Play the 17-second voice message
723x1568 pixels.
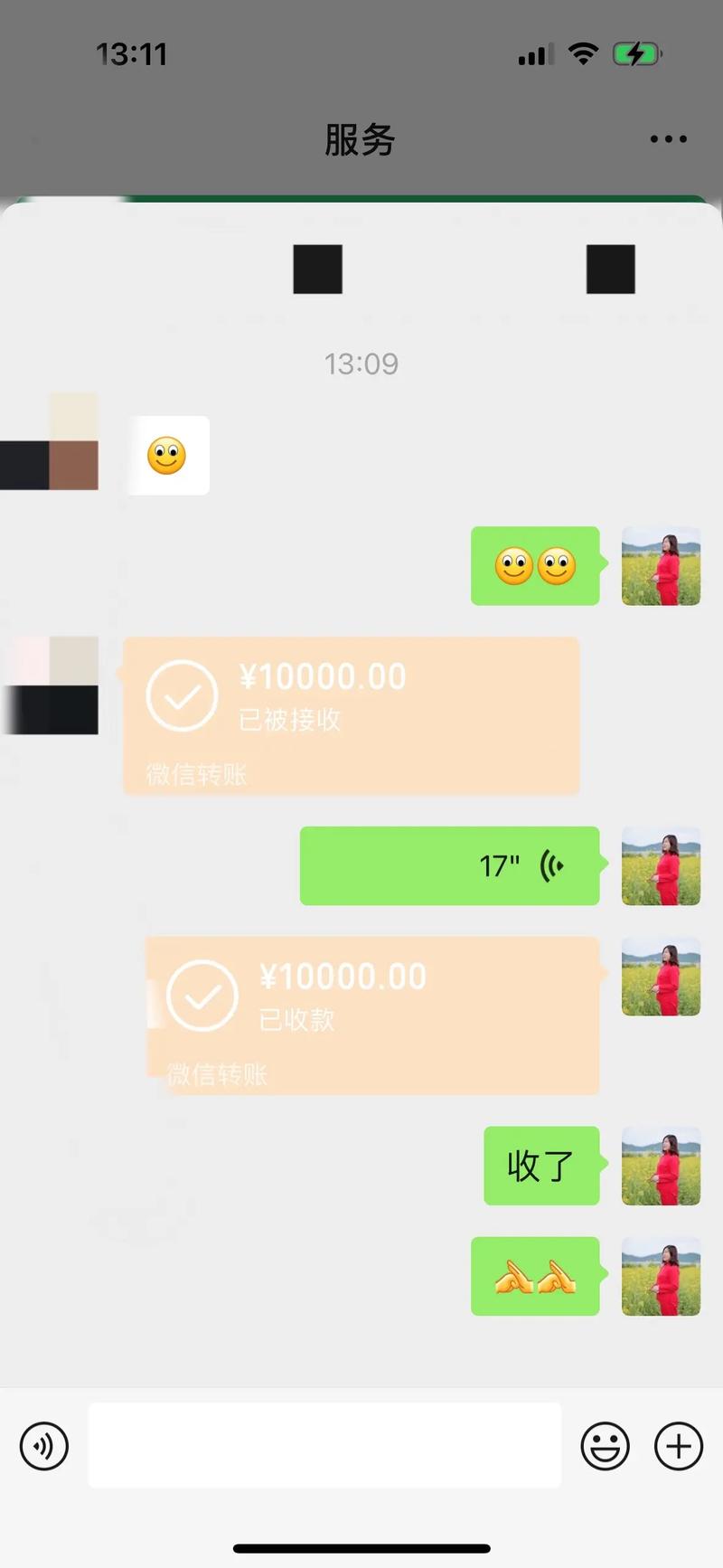point(449,865)
